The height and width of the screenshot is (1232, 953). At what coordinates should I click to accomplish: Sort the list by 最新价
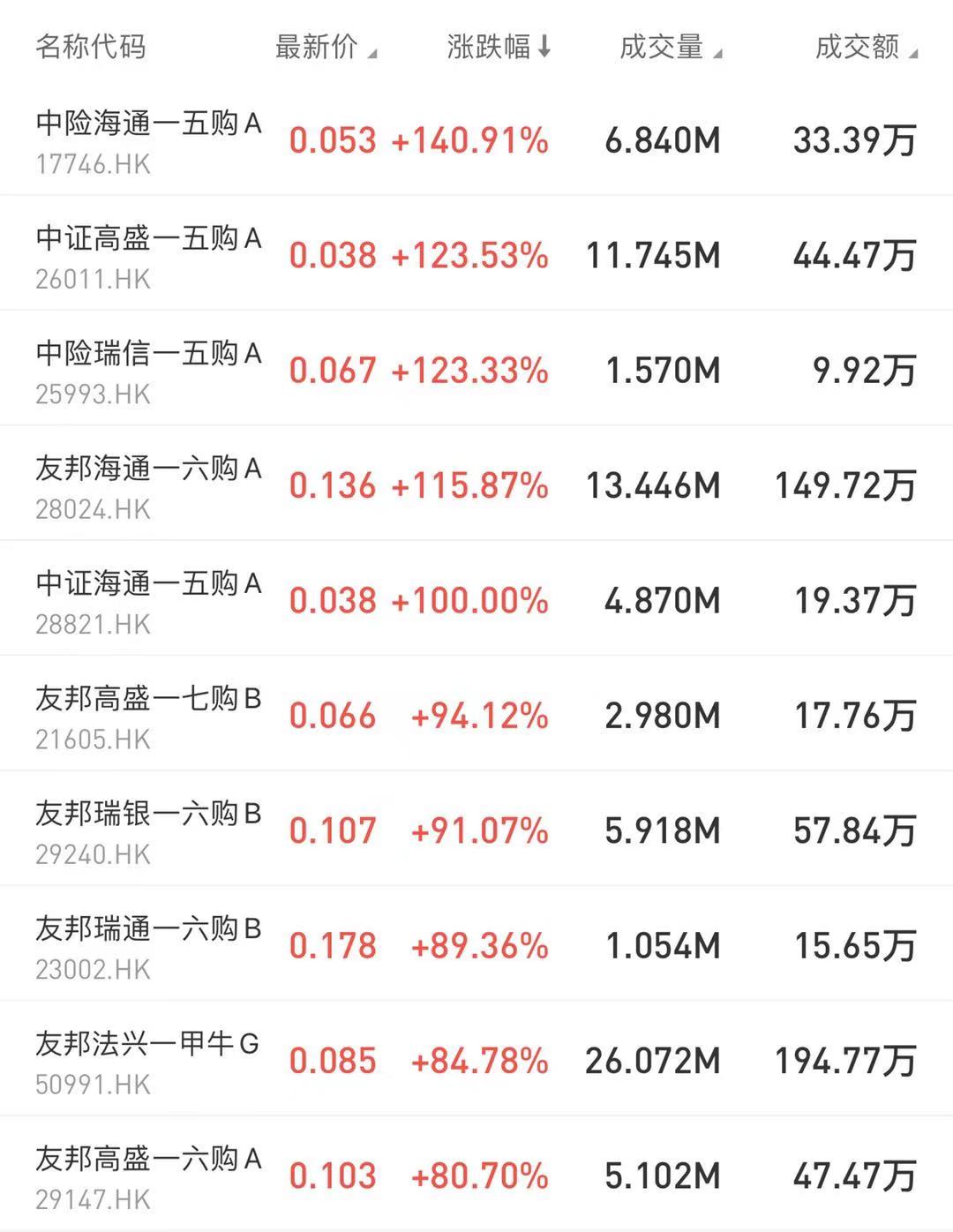[x=325, y=47]
